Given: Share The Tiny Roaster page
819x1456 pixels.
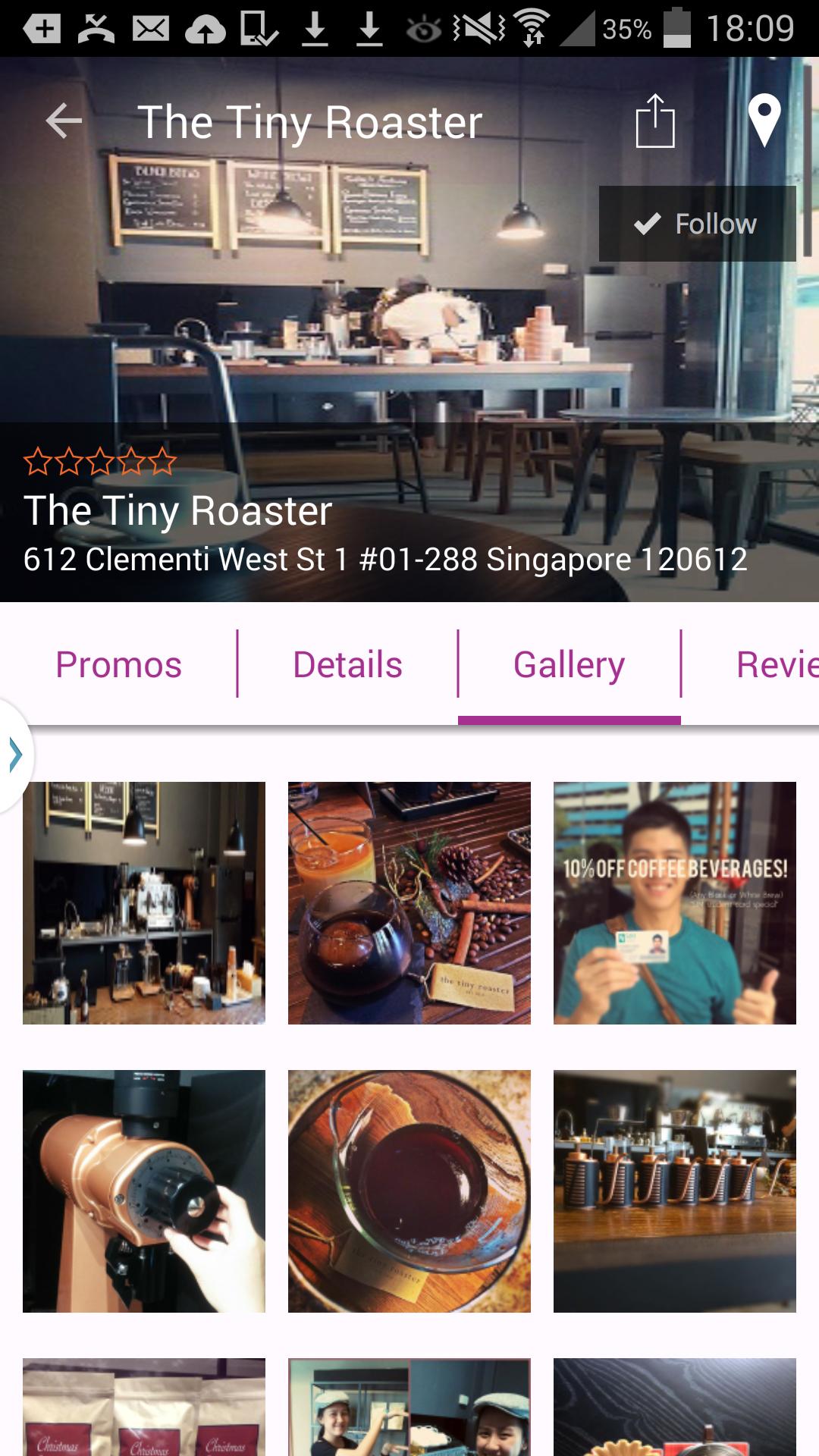Looking at the screenshot, I should coord(654,121).
